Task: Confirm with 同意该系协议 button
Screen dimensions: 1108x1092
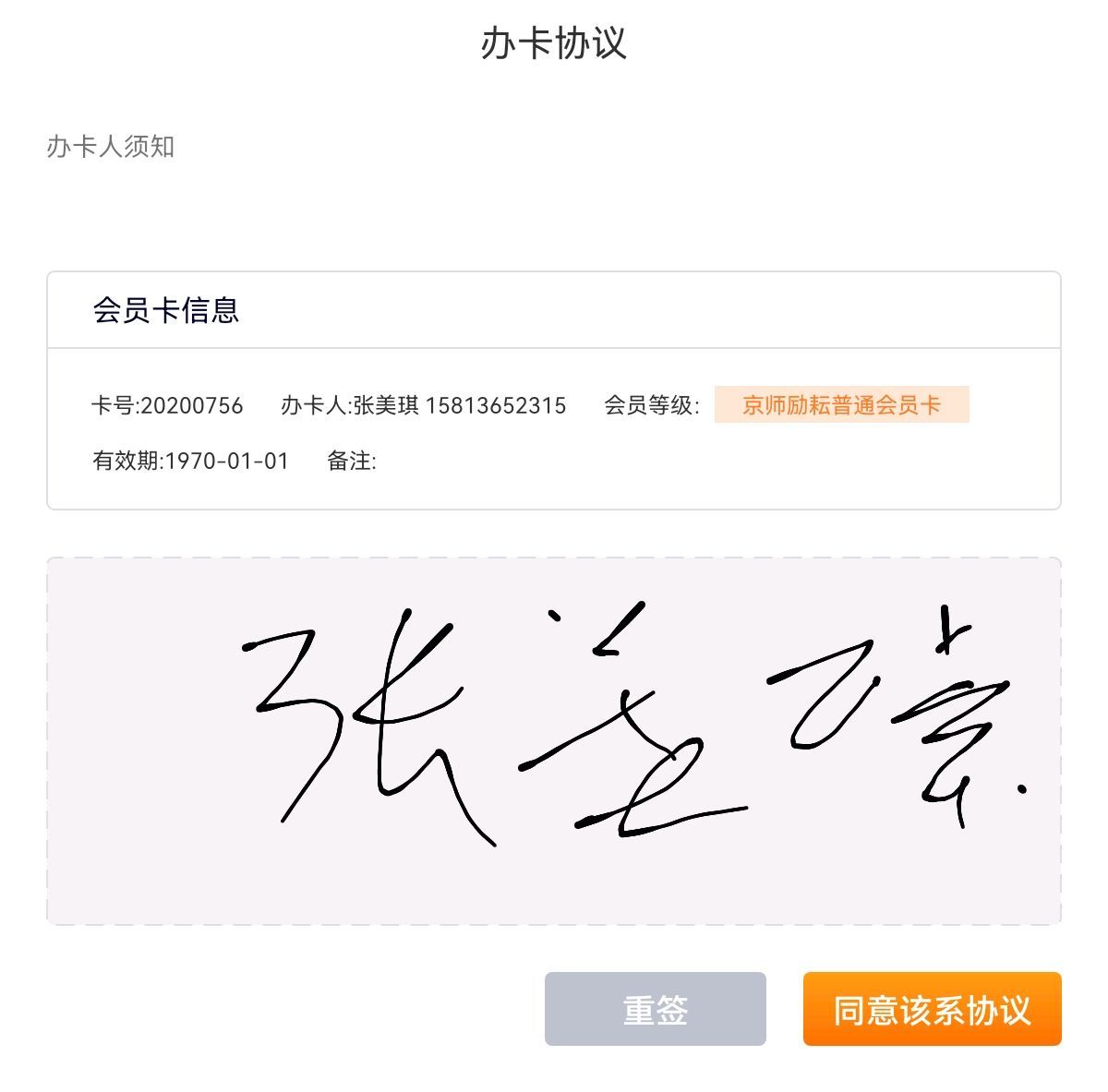Action: (932, 1009)
